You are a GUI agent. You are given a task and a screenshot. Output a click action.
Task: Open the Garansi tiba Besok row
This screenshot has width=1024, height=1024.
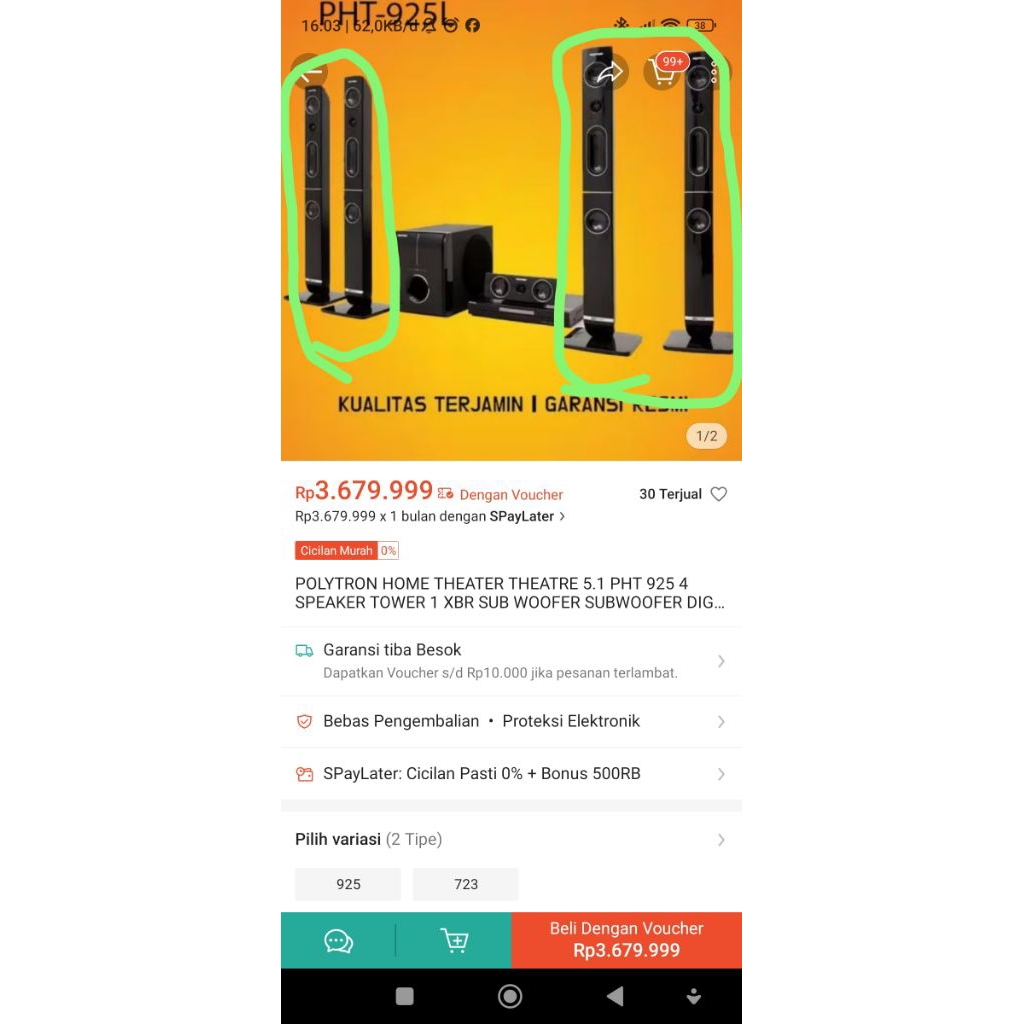tap(511, 661)
